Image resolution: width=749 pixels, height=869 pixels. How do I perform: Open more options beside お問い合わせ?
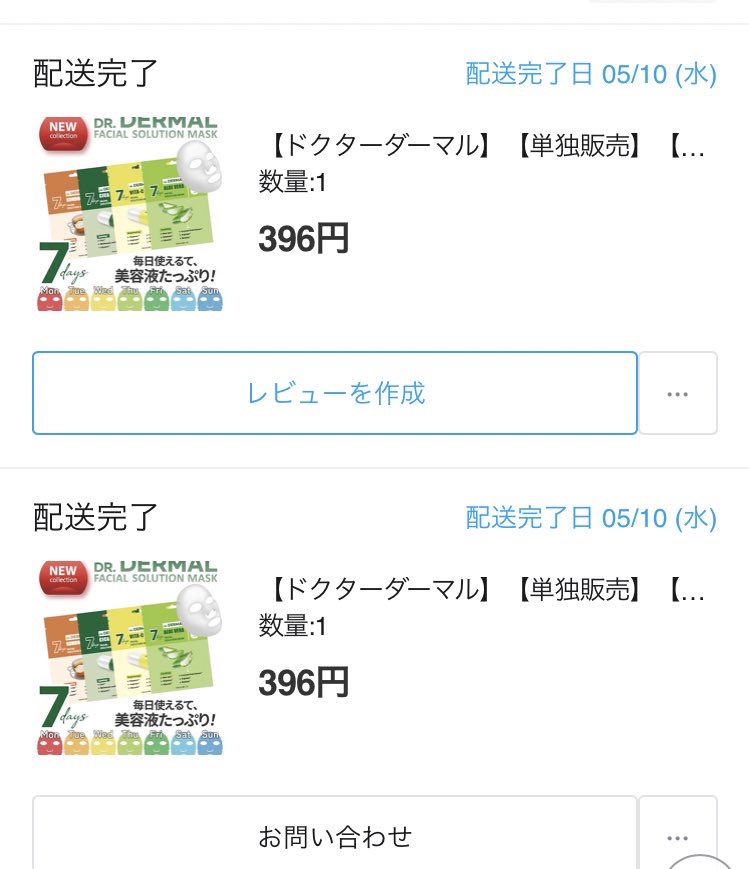coord(677,836)
